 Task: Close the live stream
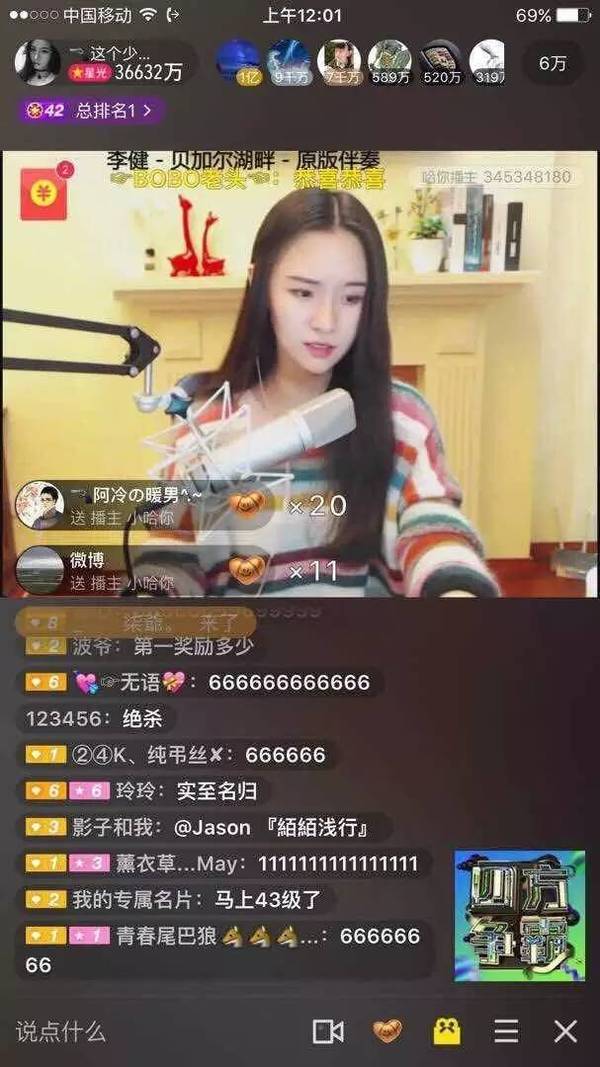[566, 1031]
